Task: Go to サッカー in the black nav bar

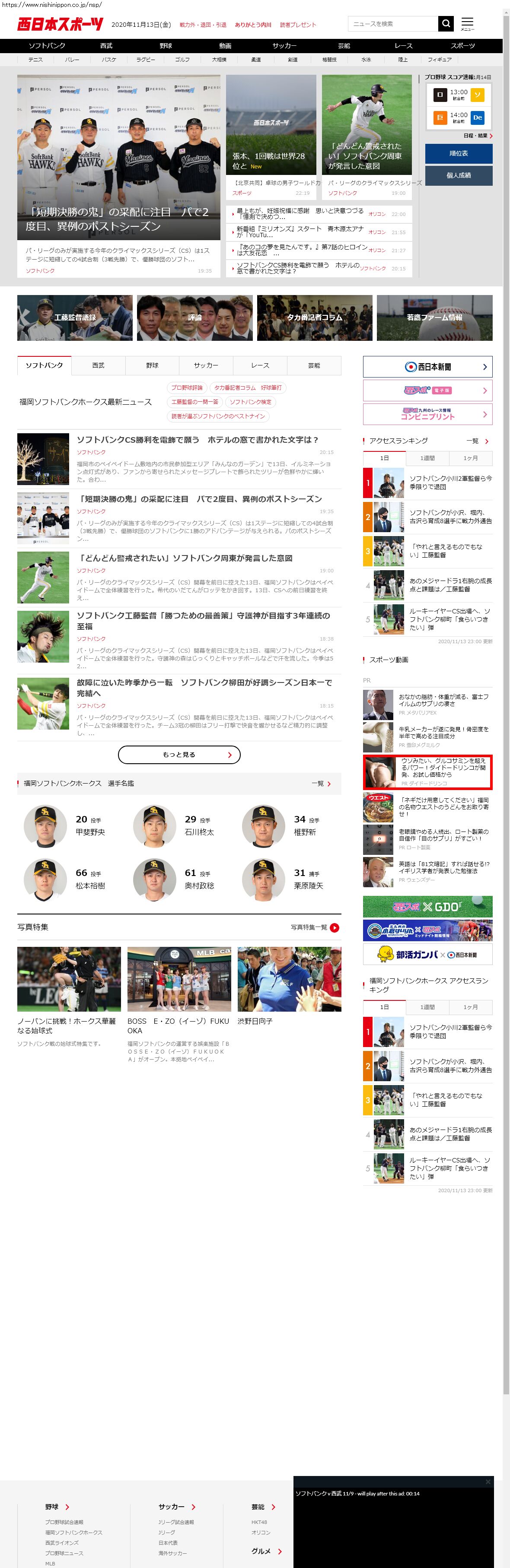Action: (x=284, y=46)
